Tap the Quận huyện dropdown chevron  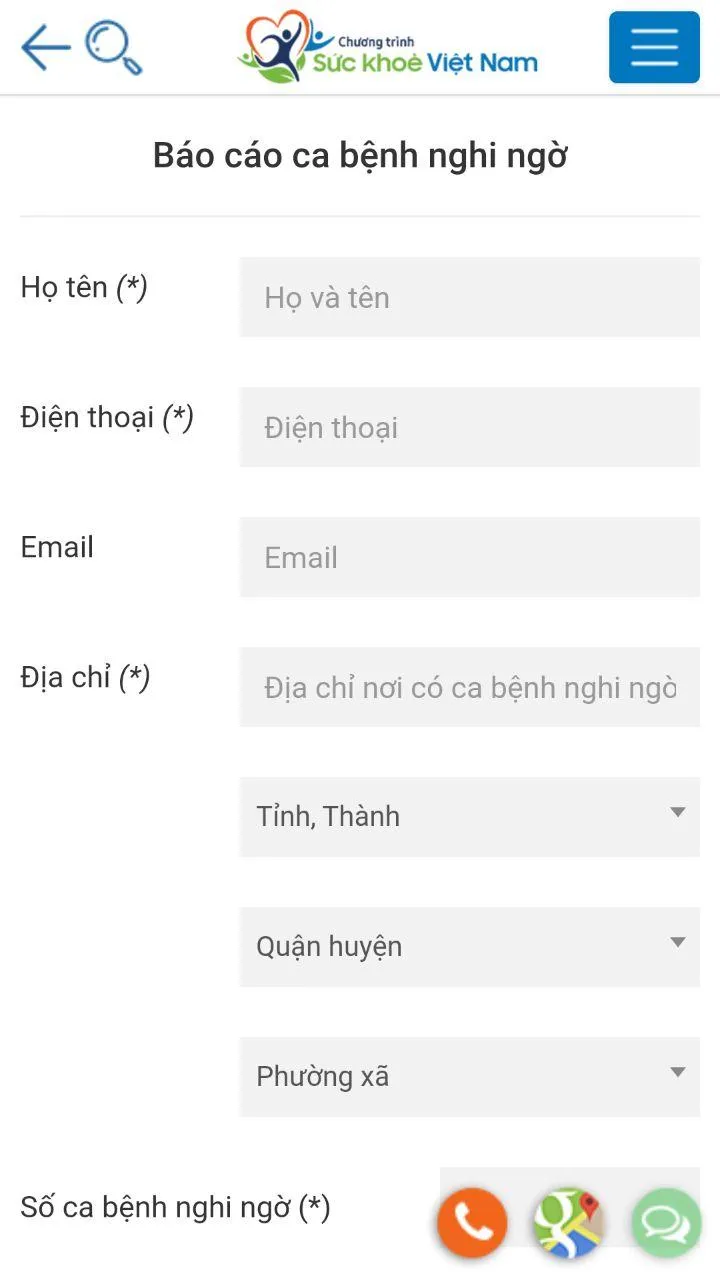(677, 940)
